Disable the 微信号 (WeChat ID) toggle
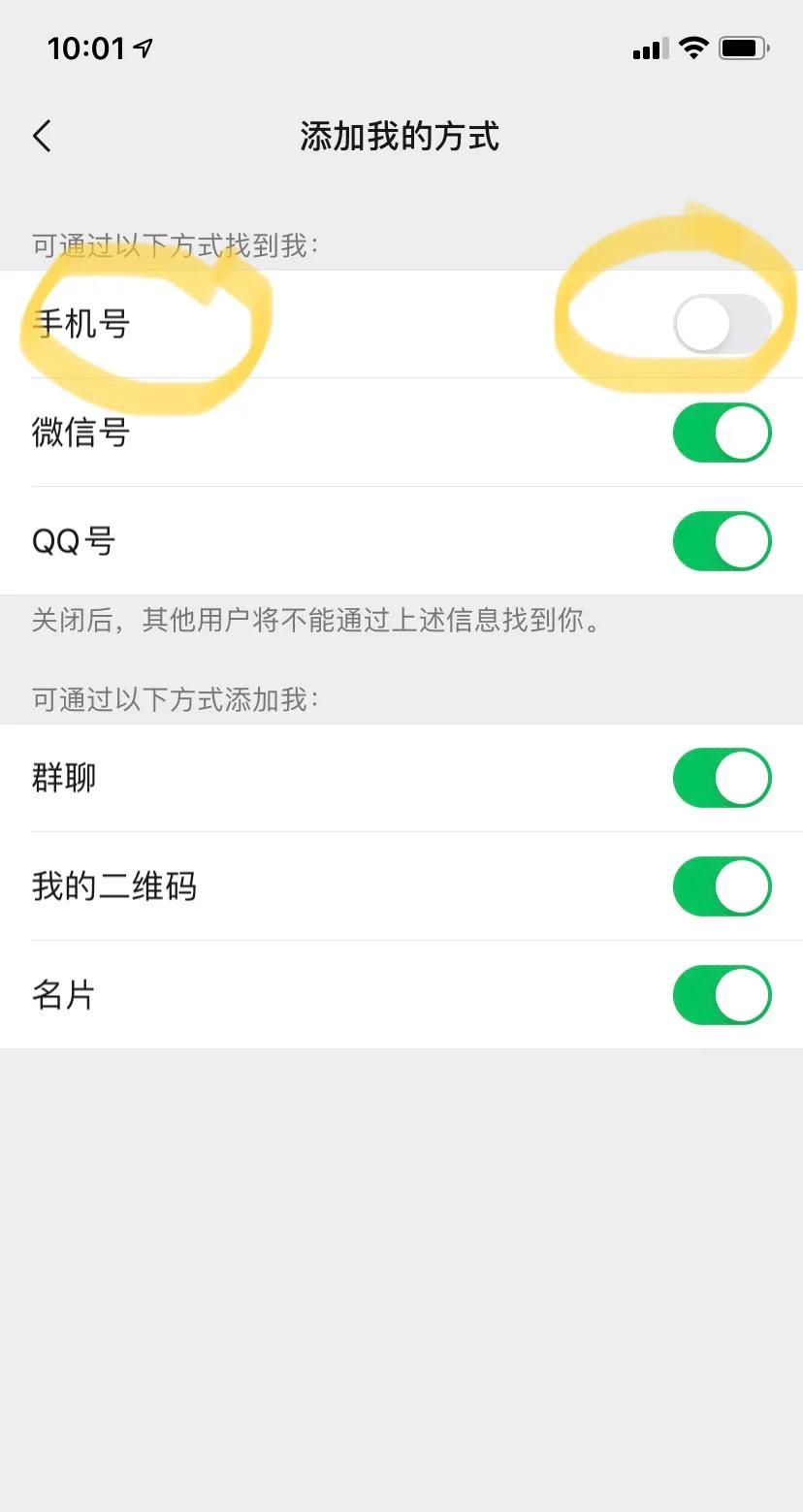 (722, 433)
